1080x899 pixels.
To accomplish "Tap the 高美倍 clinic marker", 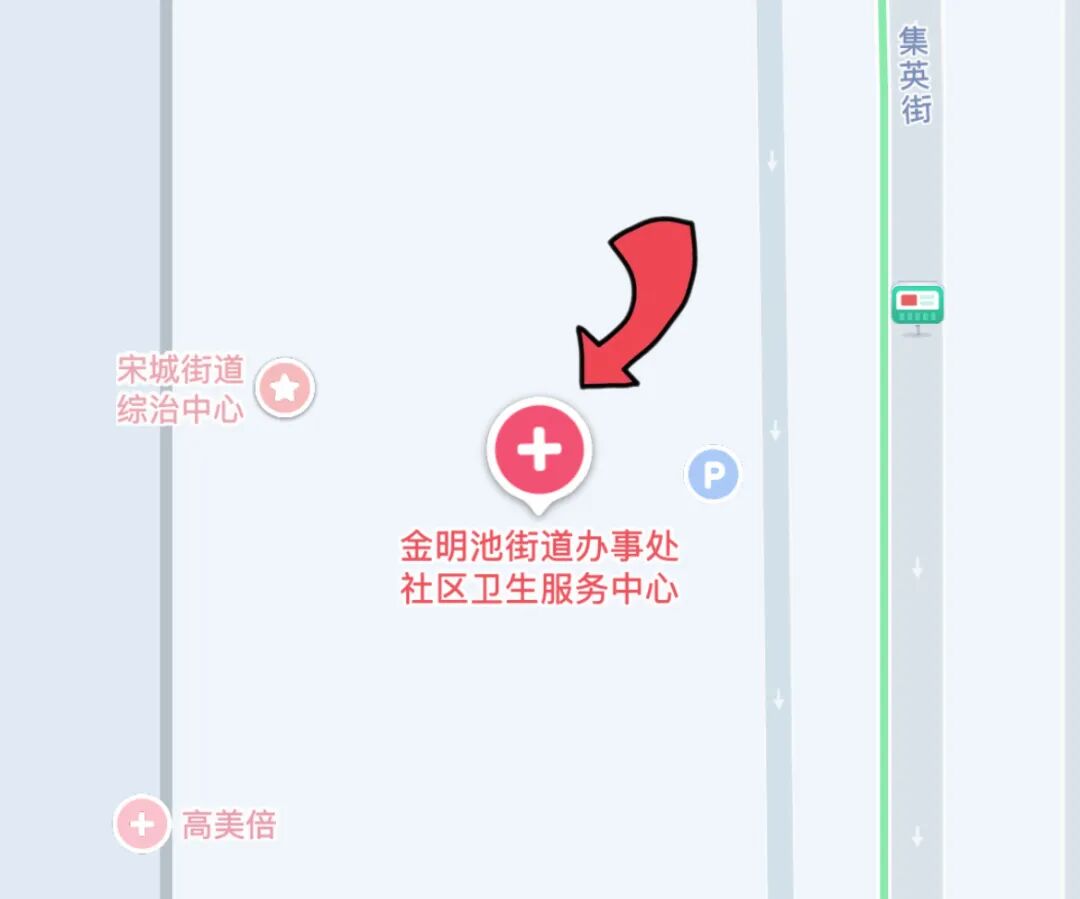I will [142, 824].
